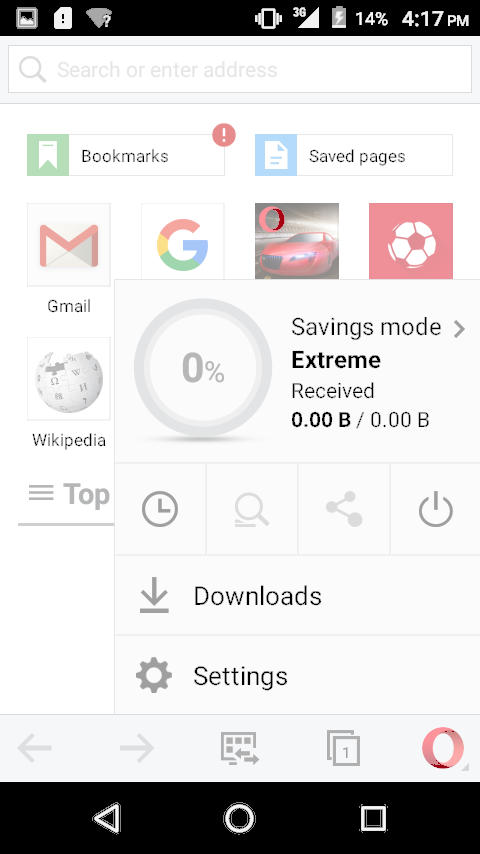Open the Bookmarks tile
Screen dimensions: 480x854
pos(126,155)
